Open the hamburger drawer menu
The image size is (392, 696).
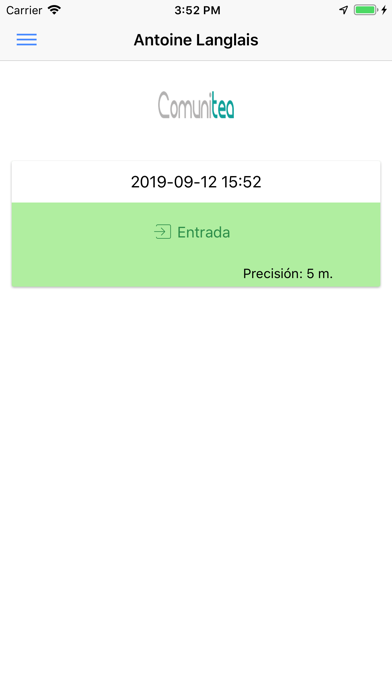(27, 40)
